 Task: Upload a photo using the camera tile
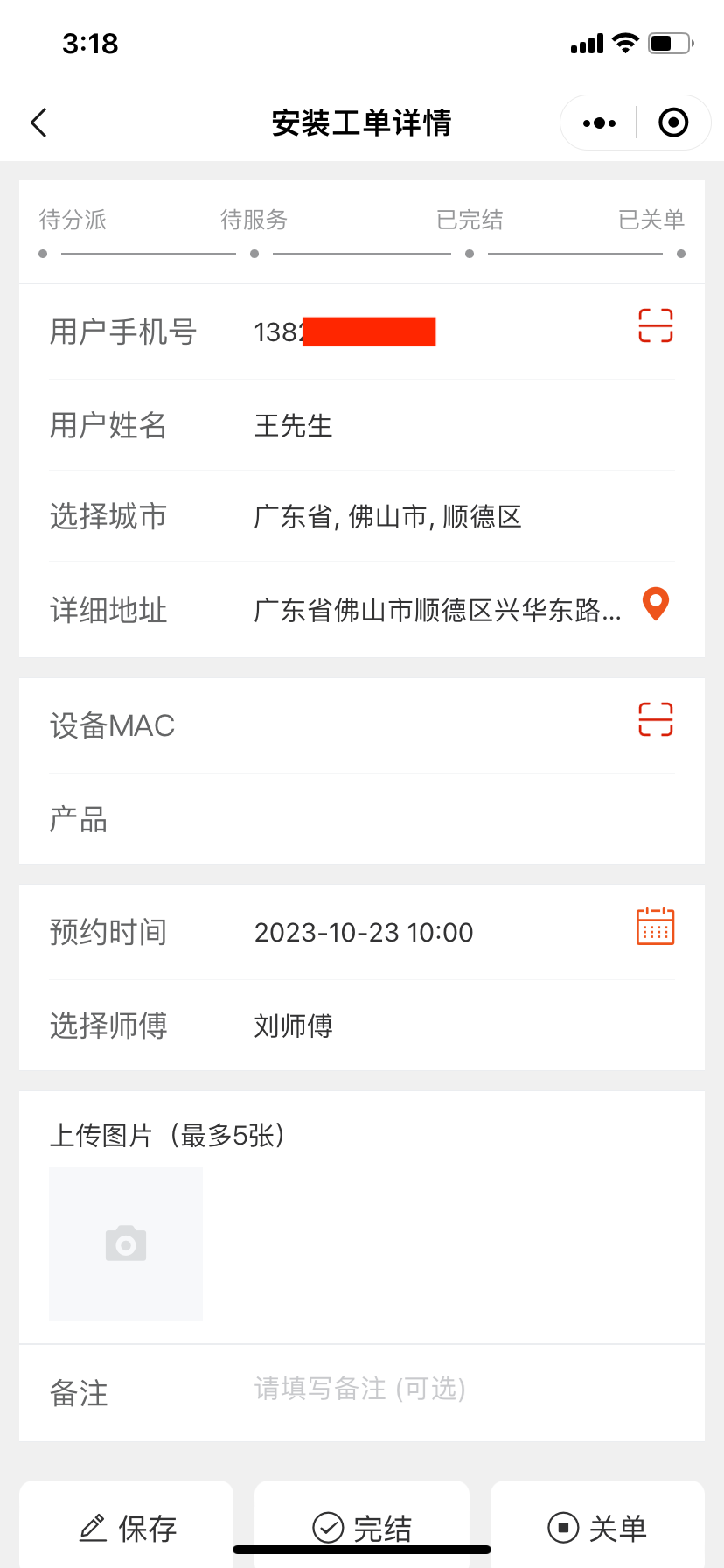click(126, 1243)
